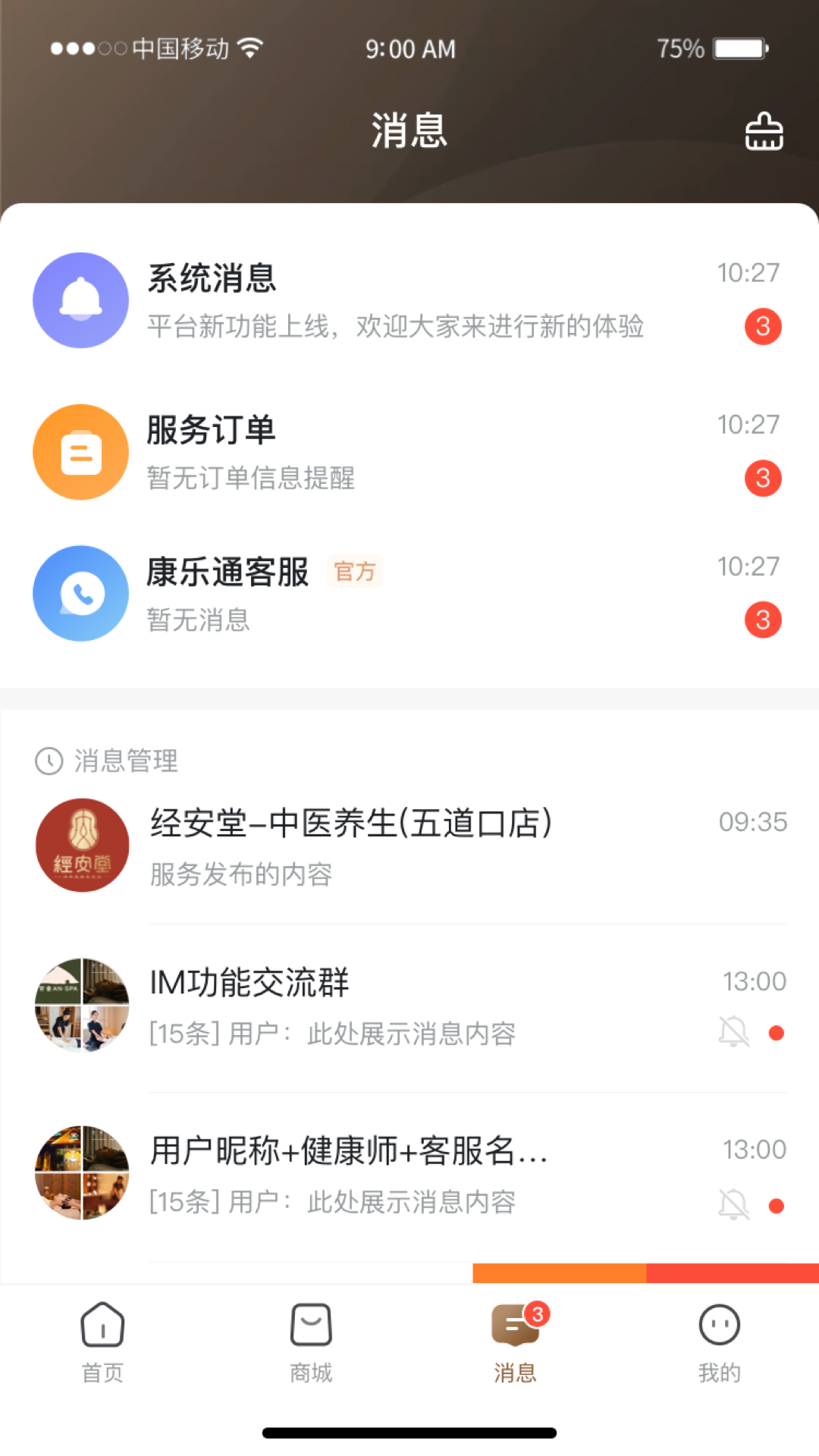Open 系统消息 via the bell icon

80,300
